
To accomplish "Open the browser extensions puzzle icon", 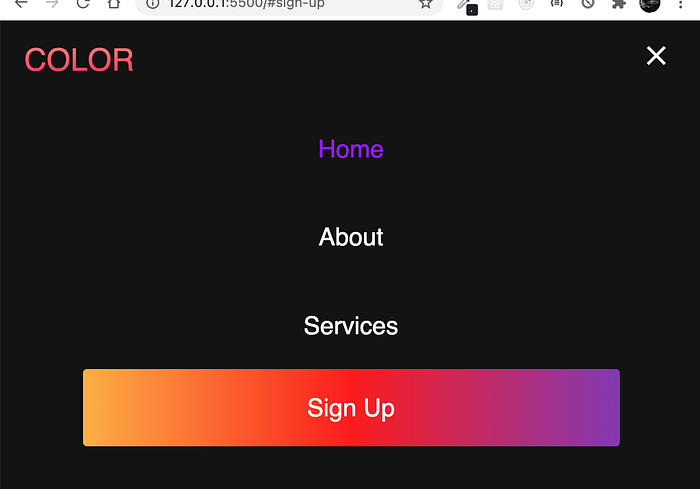I will pyautogui.click(x=618, y=4).
